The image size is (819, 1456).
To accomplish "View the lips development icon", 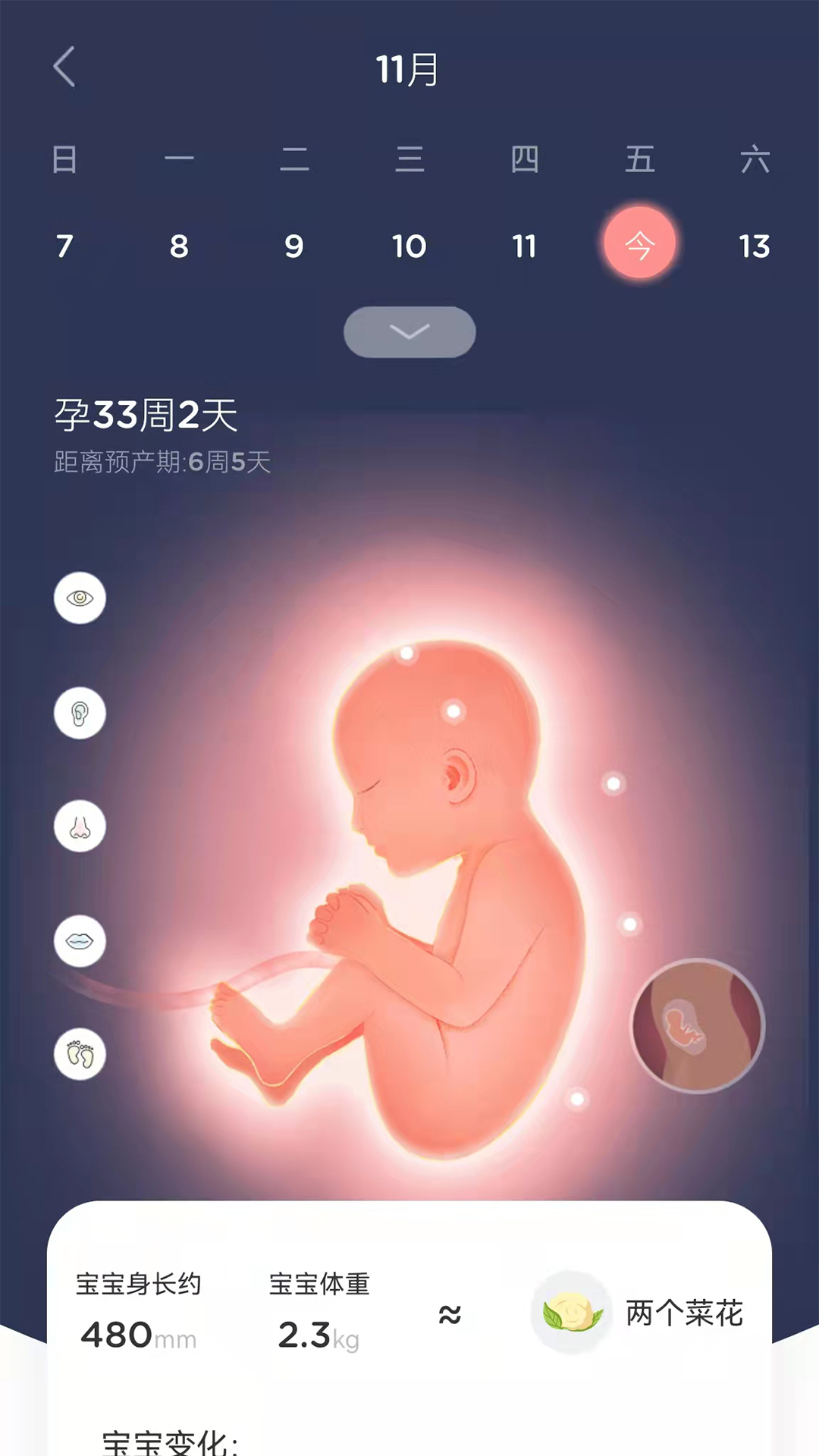I will [x=80, y=941].
